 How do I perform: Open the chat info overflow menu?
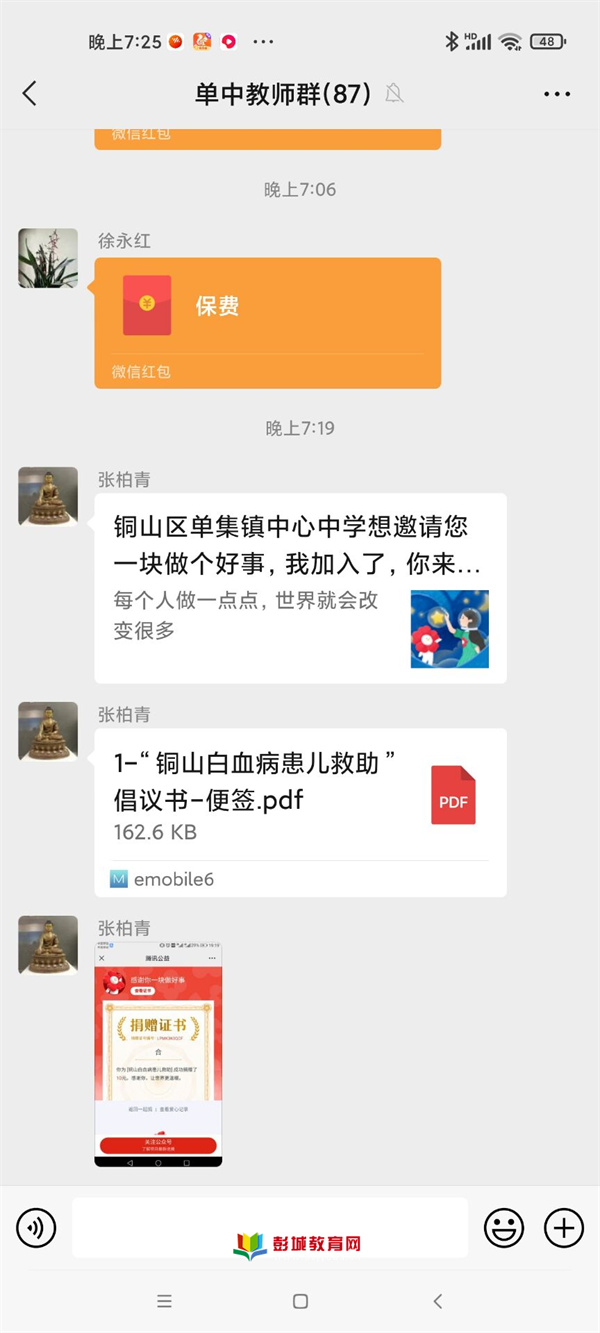tap(557, 94)
